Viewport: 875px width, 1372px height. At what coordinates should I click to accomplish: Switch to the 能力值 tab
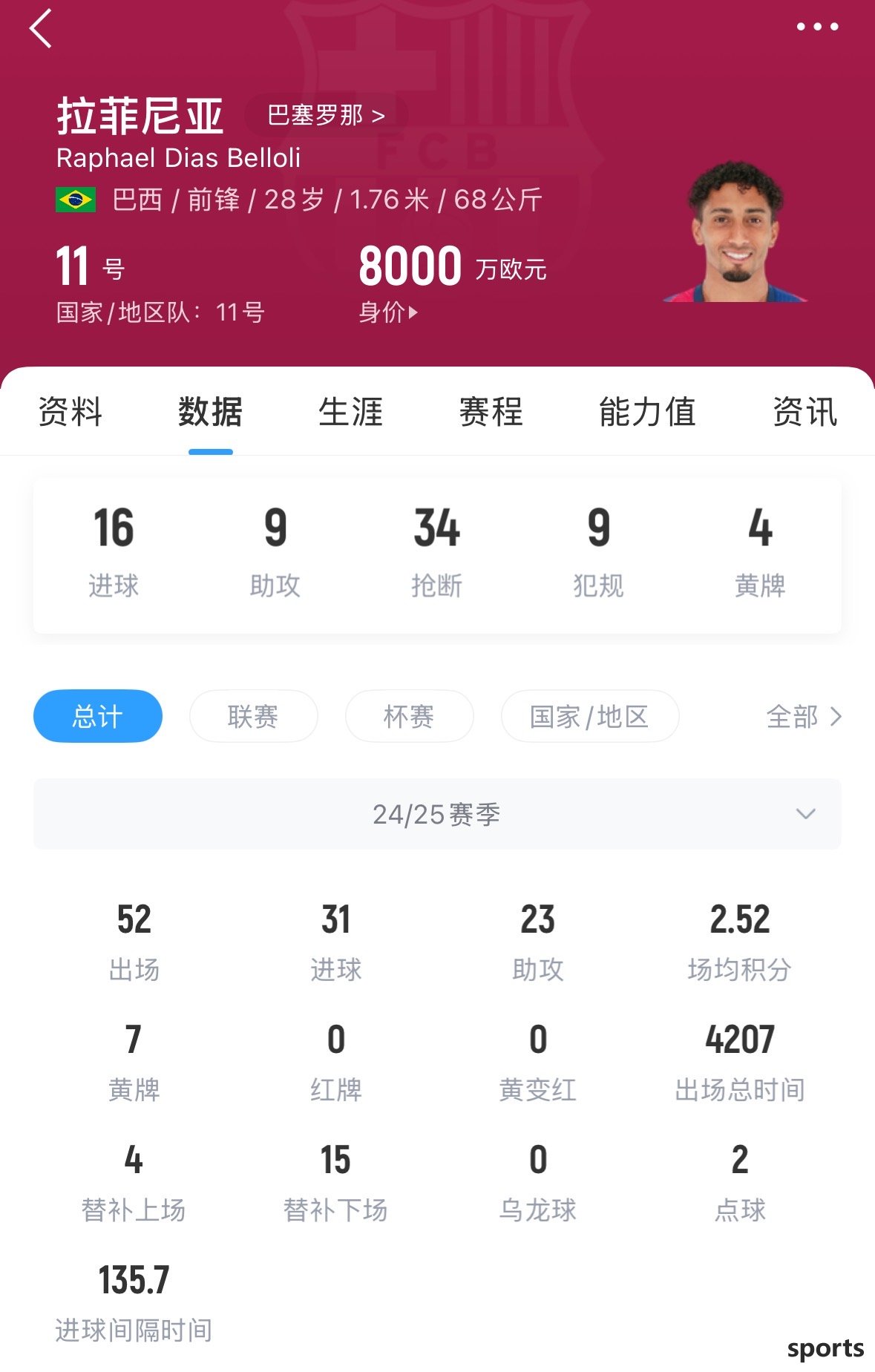[x=647, y=412]
